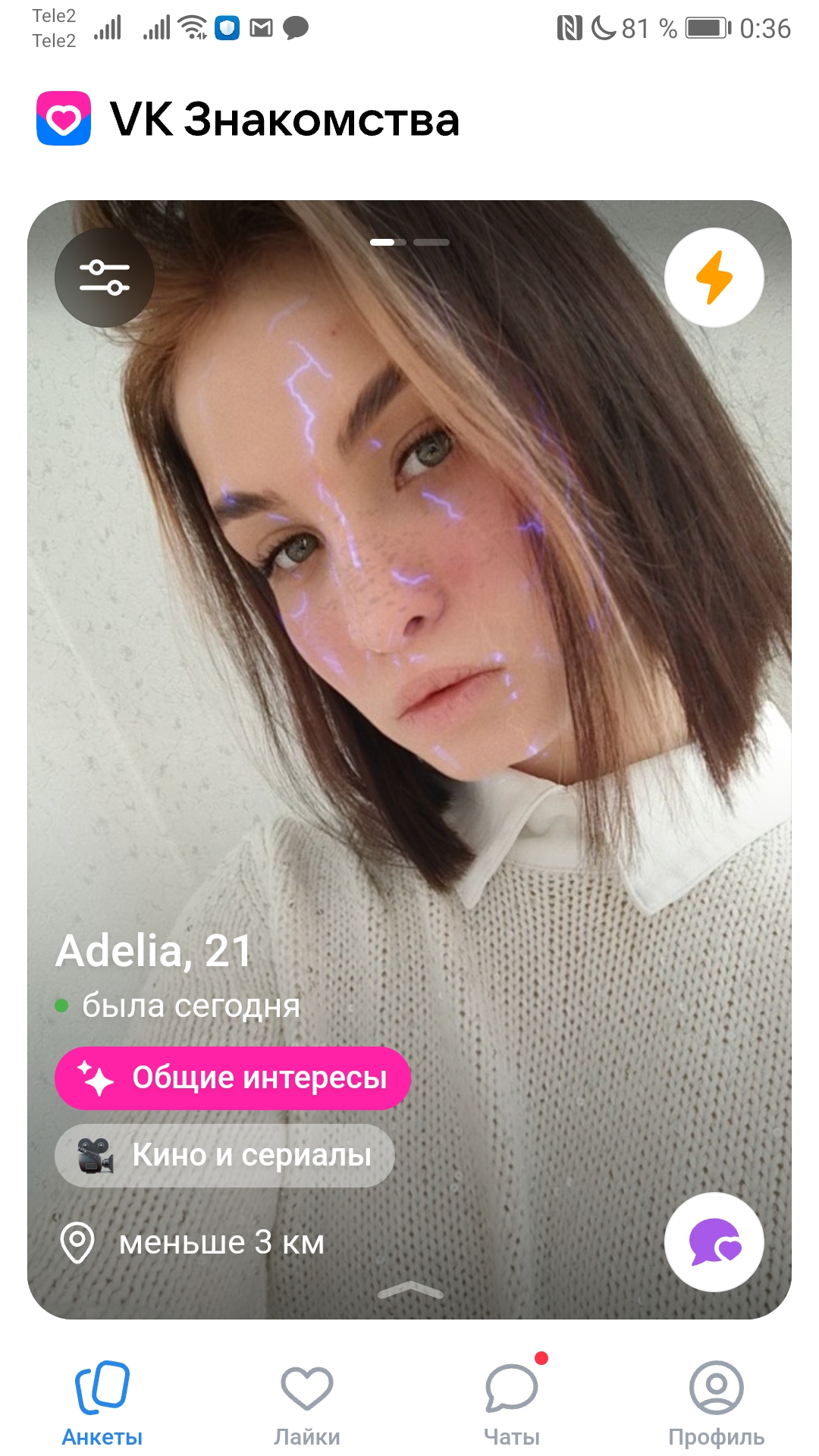Select the Кино и сериалы interest chip
819x1456 pixels.
pyautogui.click(x=224, y=1155)
